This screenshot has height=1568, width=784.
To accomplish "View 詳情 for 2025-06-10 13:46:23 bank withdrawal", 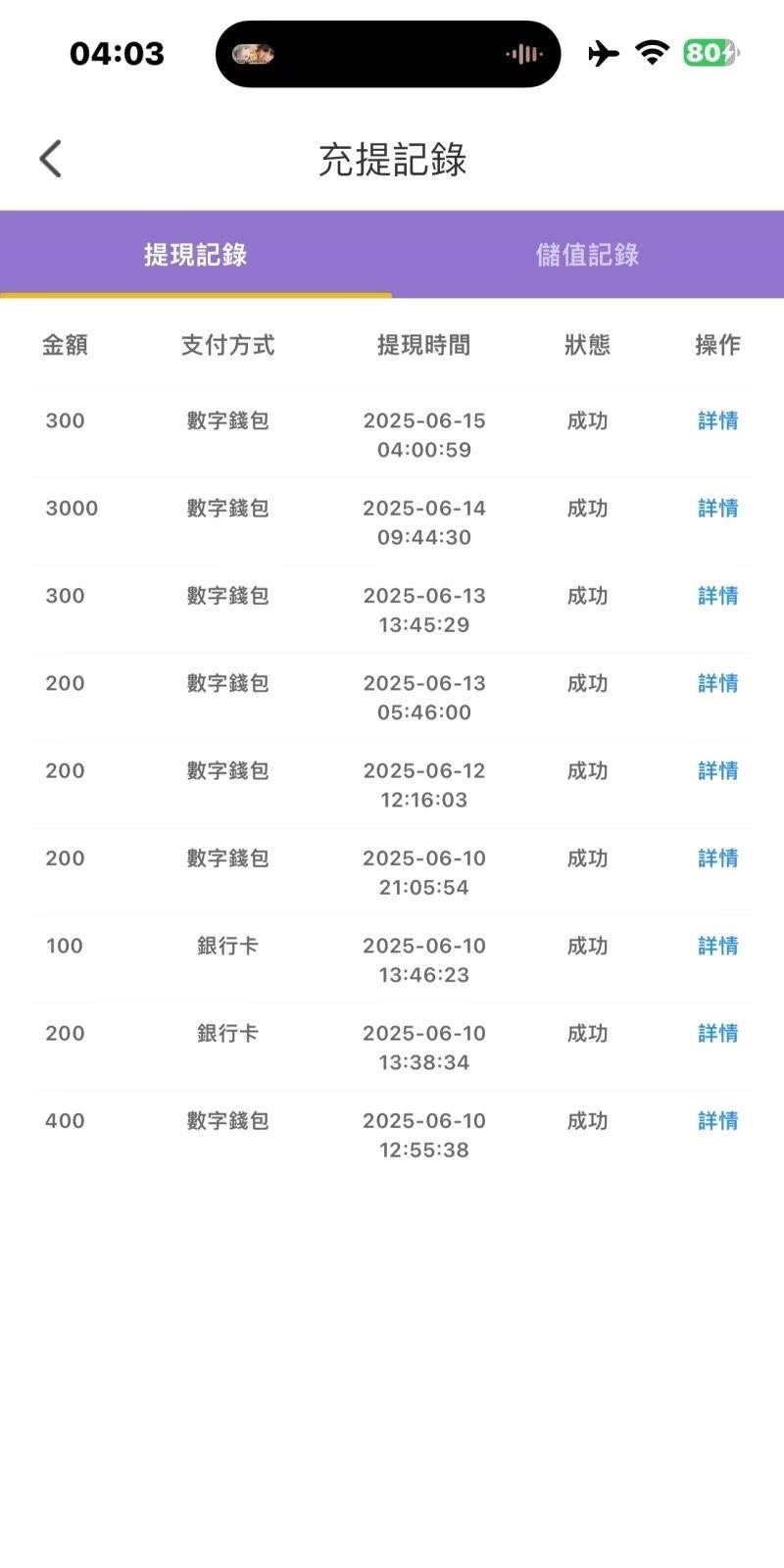I will pos(717,946).
